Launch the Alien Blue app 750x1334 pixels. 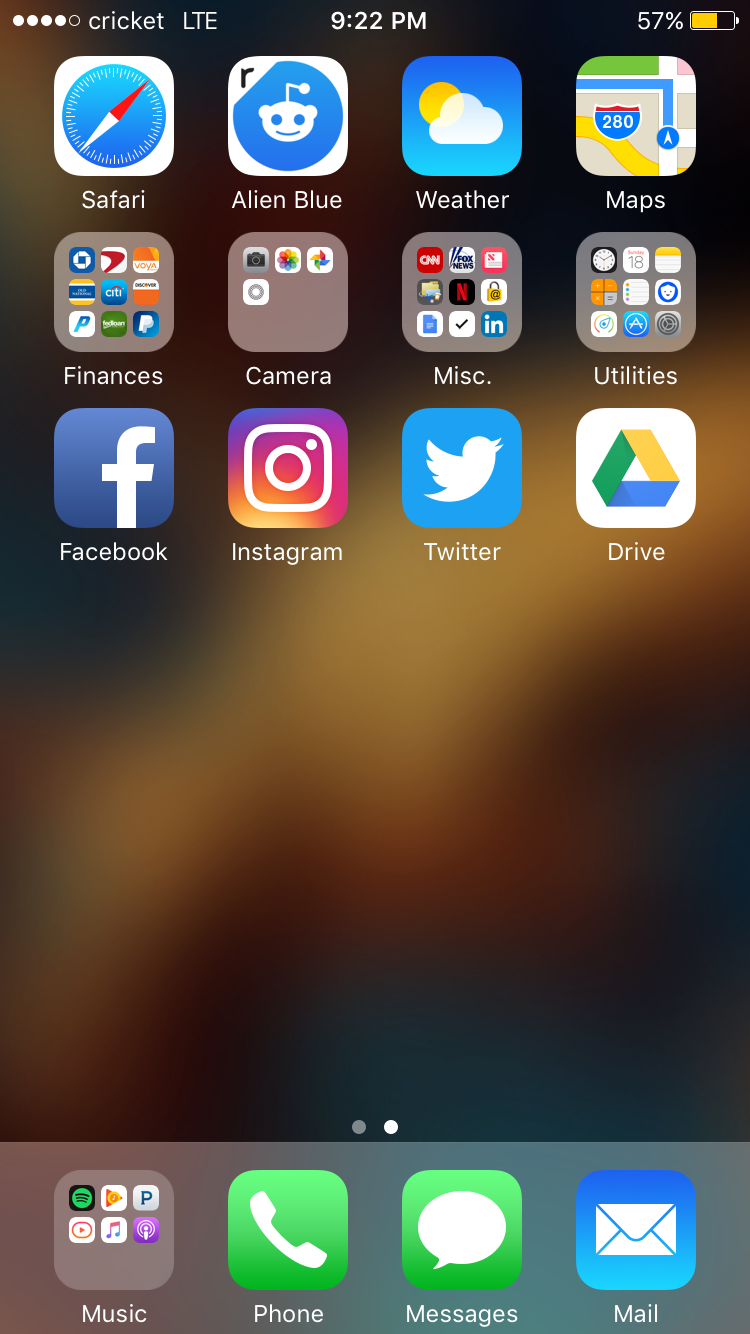tap(288, 116)
